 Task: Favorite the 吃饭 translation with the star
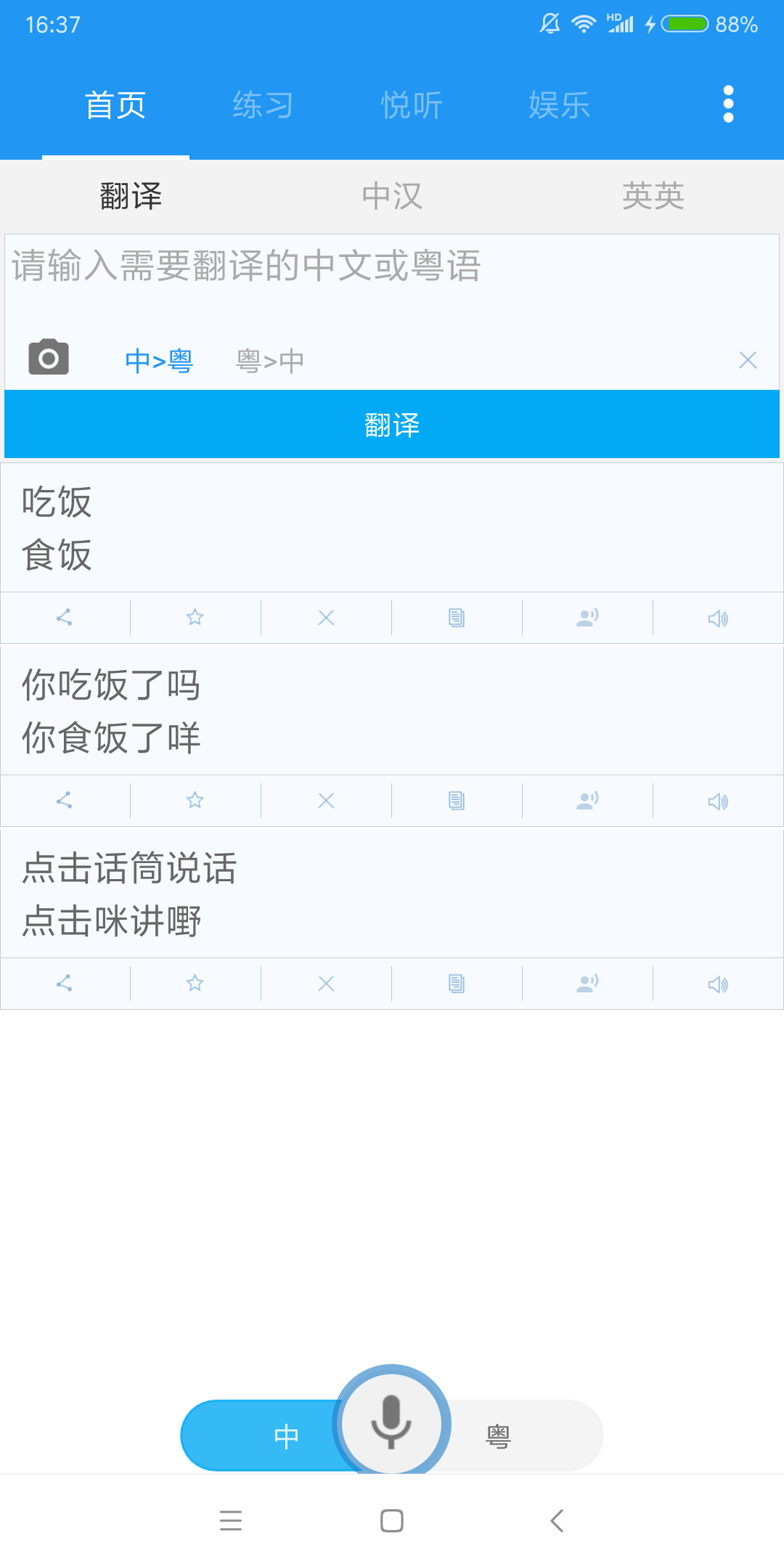coord(195,618)
